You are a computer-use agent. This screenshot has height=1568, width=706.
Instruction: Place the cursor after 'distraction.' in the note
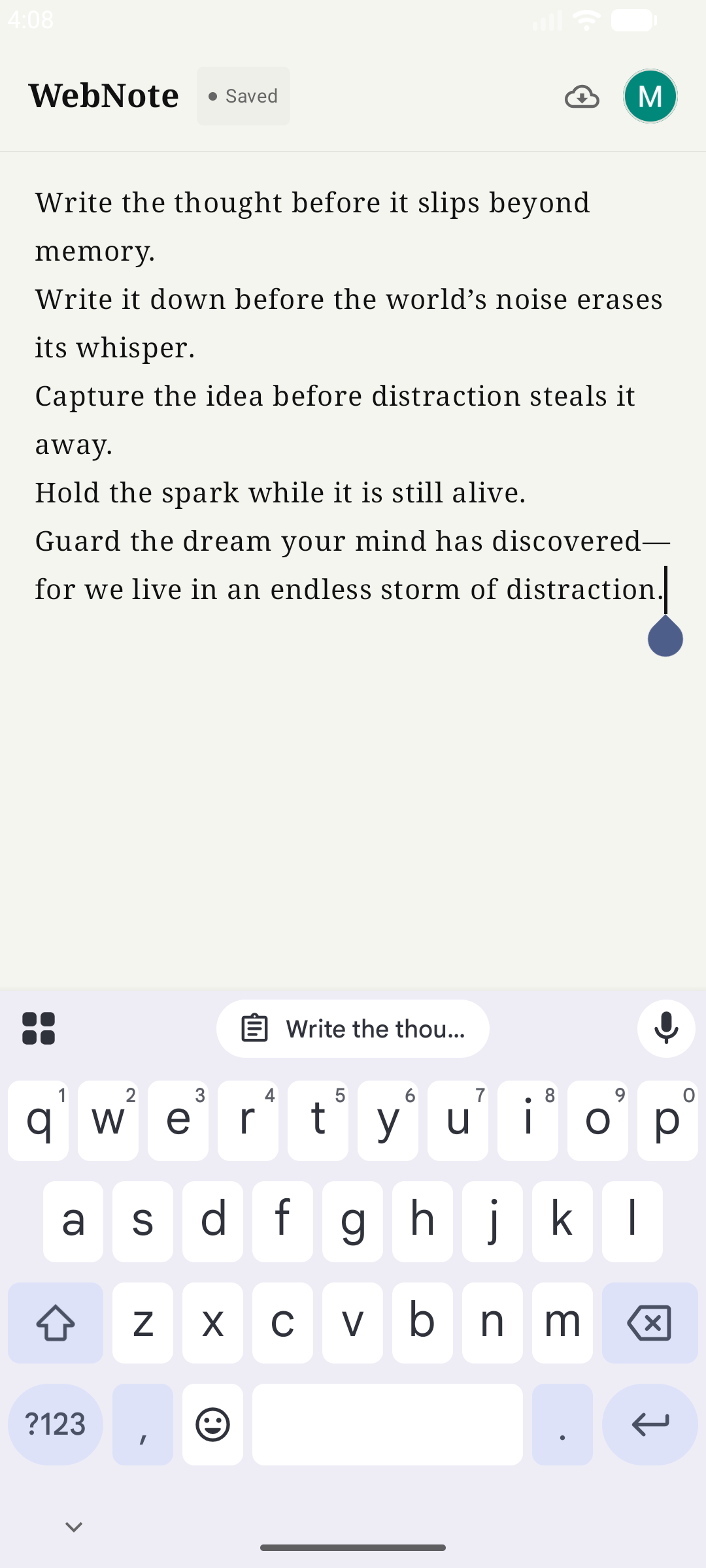pyautogui.click(x=664, y=589)
